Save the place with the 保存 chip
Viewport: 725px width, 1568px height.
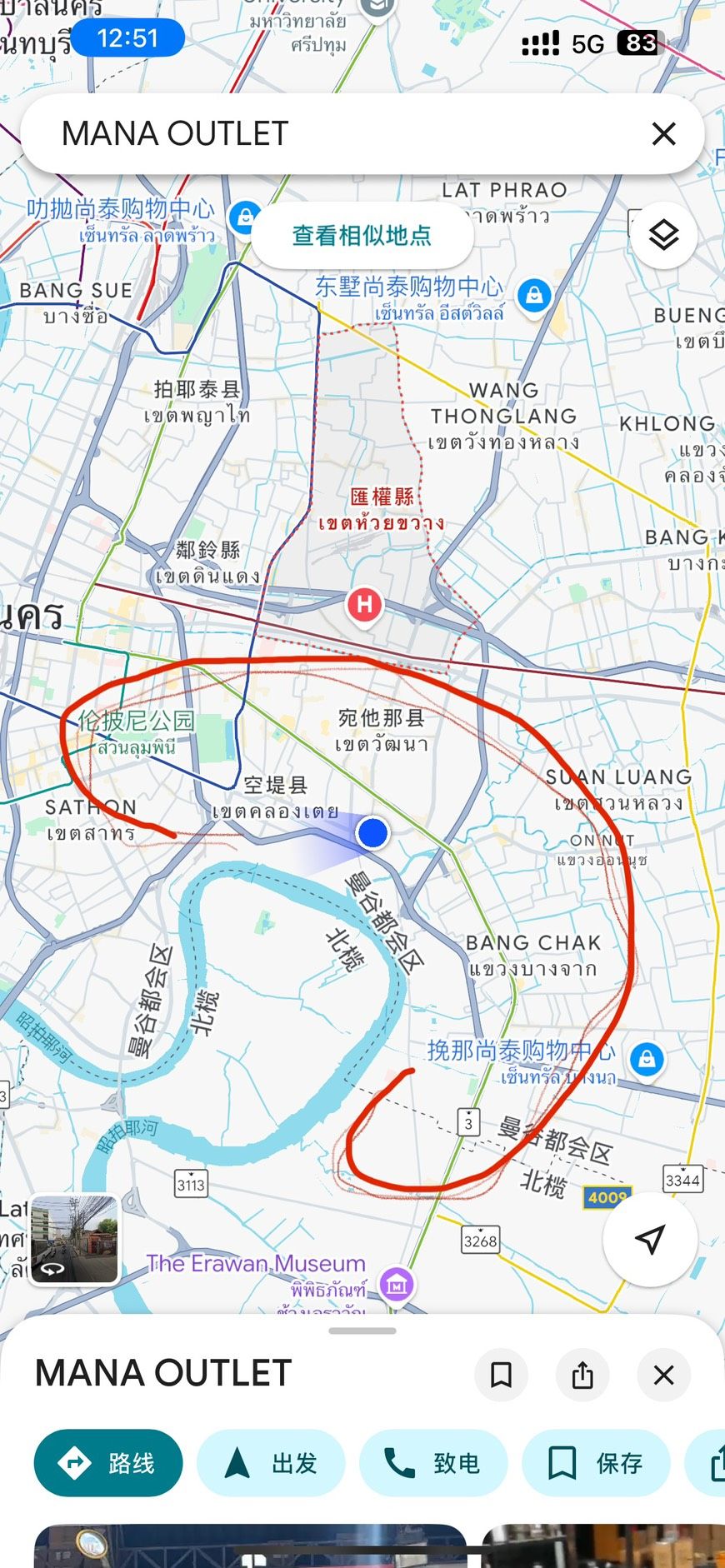point(595,1463)
